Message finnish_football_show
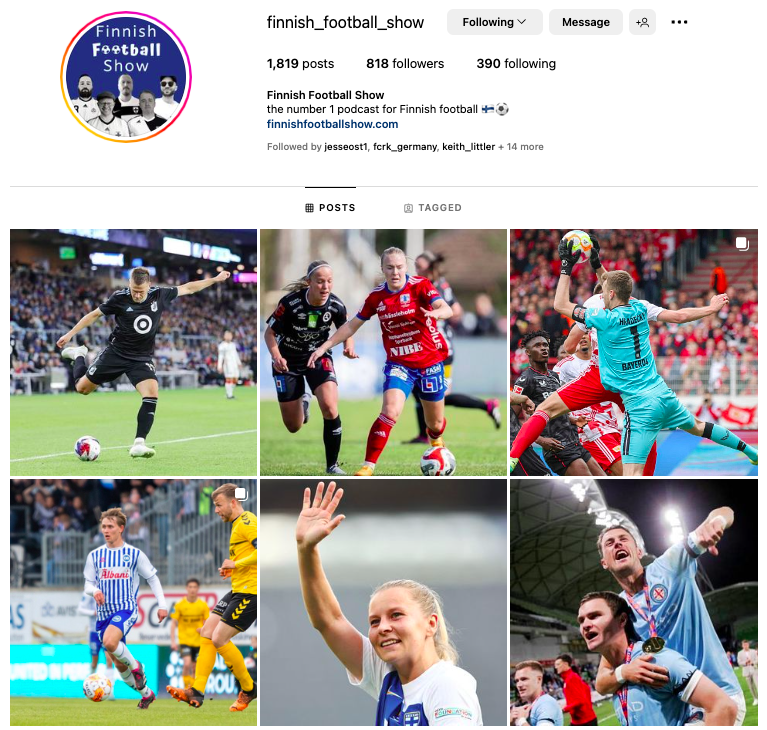Viewport: 767px width, 730px height. pyautogui.click(x=585, y=22)
